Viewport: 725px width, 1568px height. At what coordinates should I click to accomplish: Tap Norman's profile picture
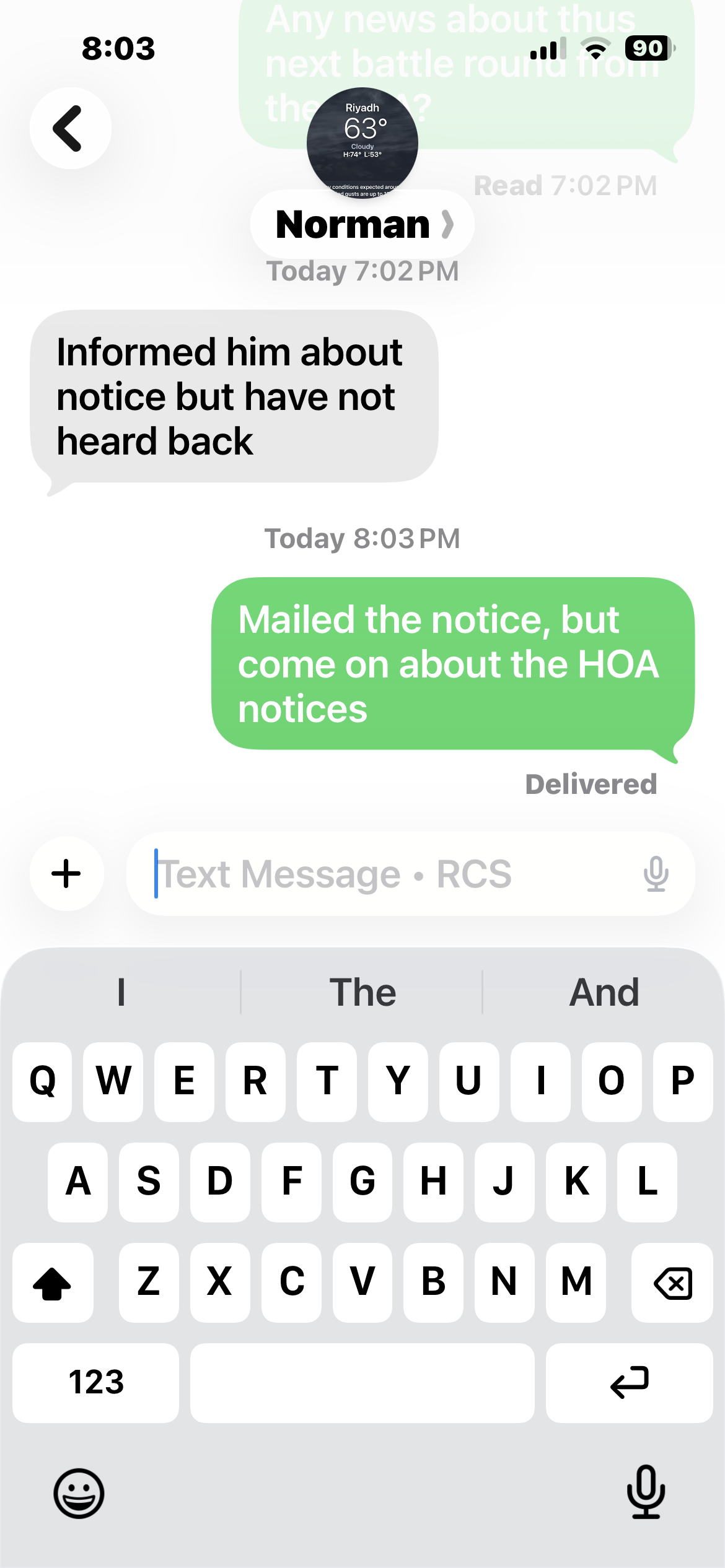click(x=362, y=143)
